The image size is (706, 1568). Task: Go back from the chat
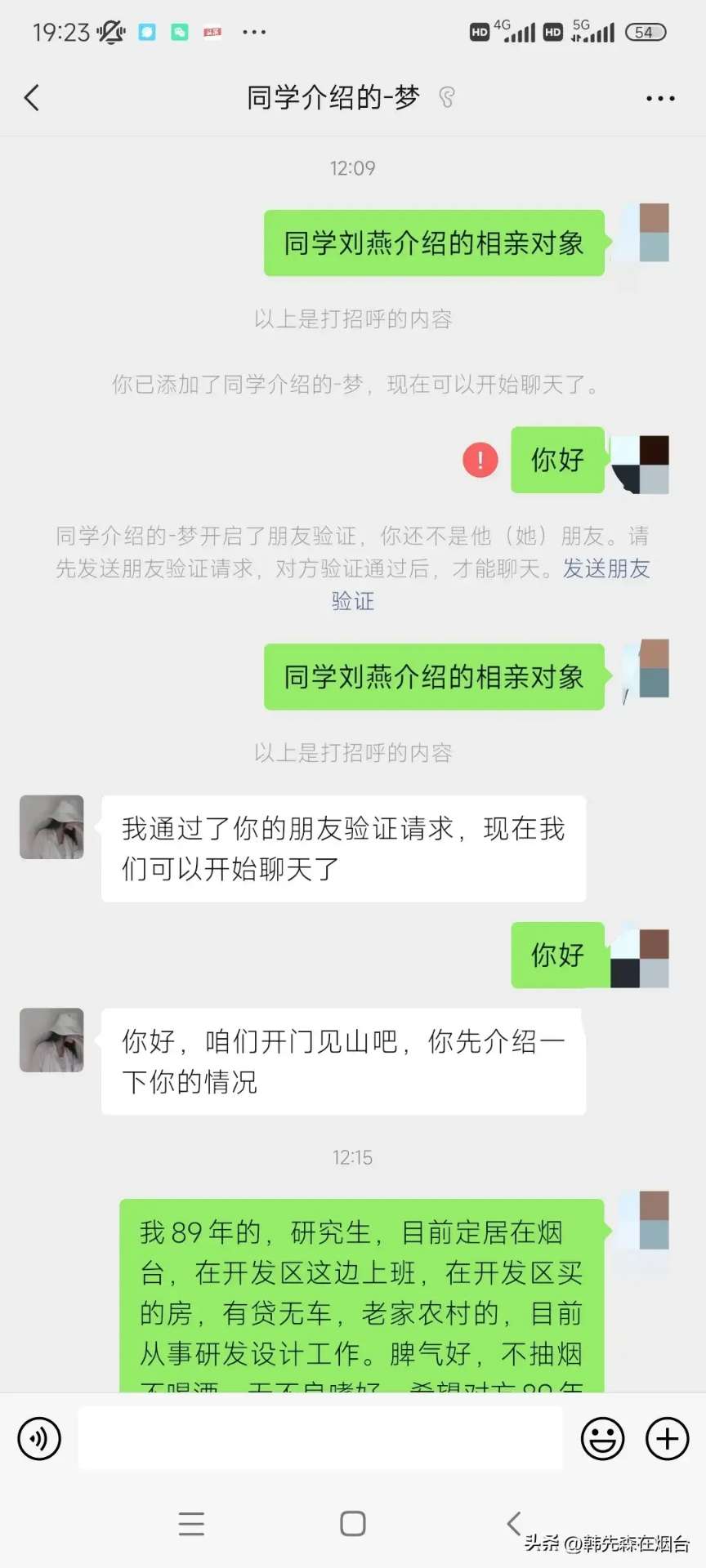click(32, 98)
